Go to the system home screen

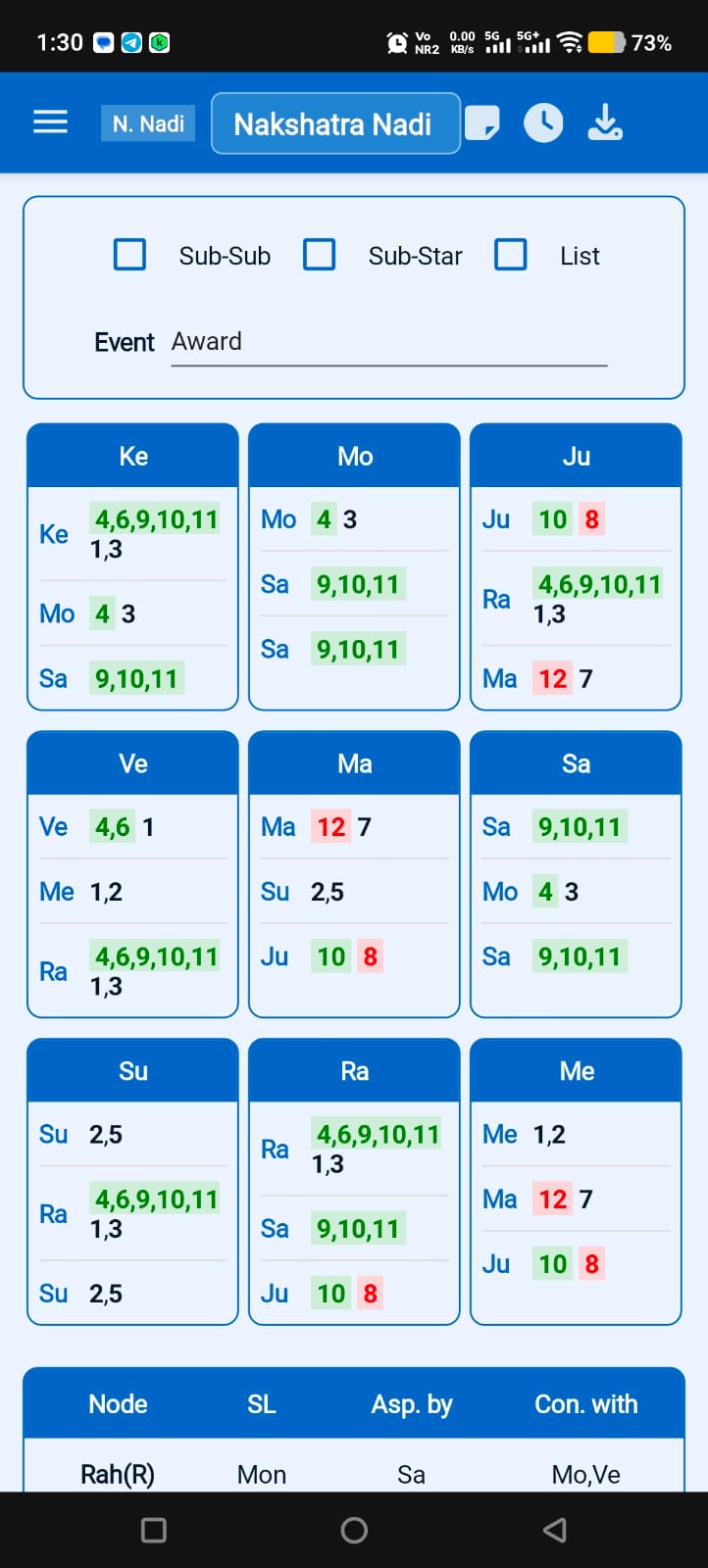(354, 1530)
